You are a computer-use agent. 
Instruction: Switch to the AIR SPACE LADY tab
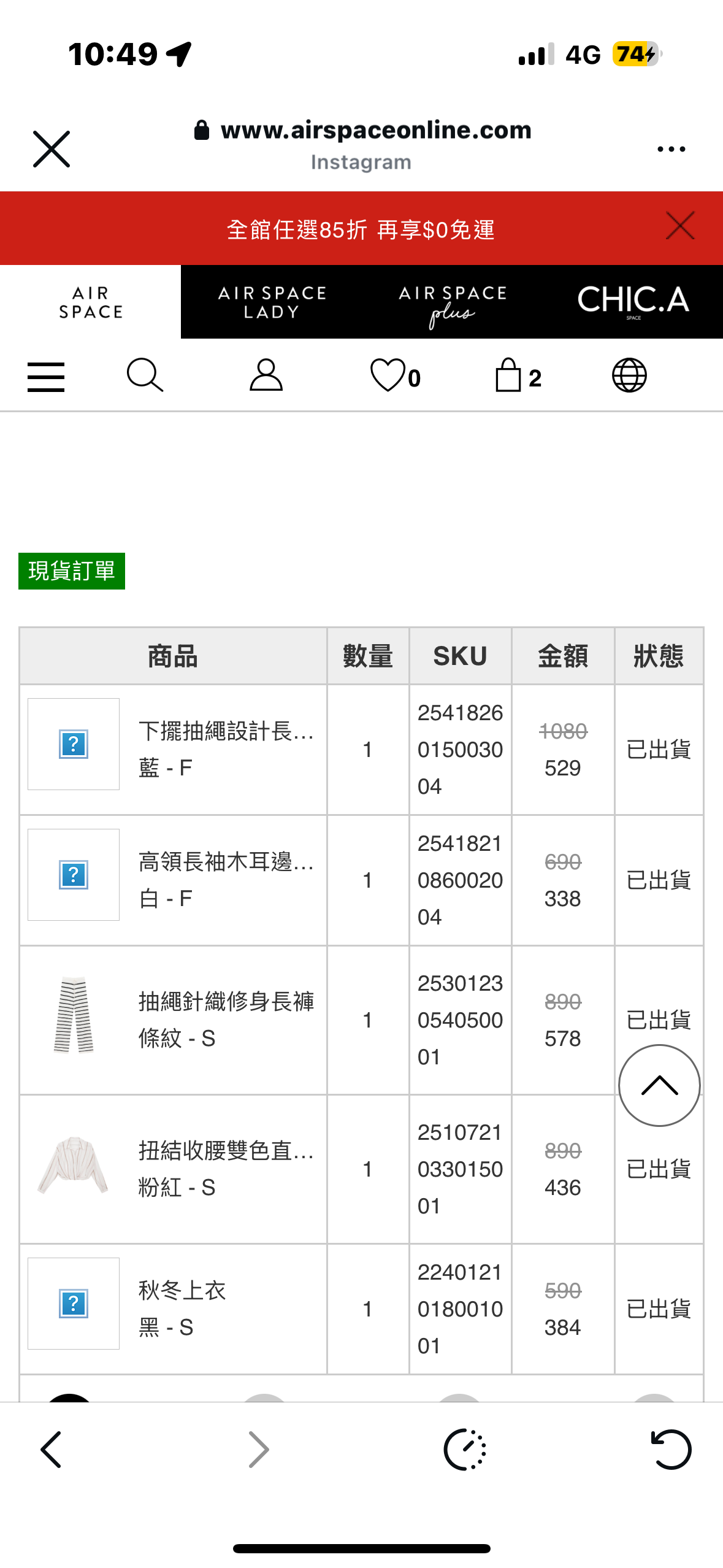(272, 302)
